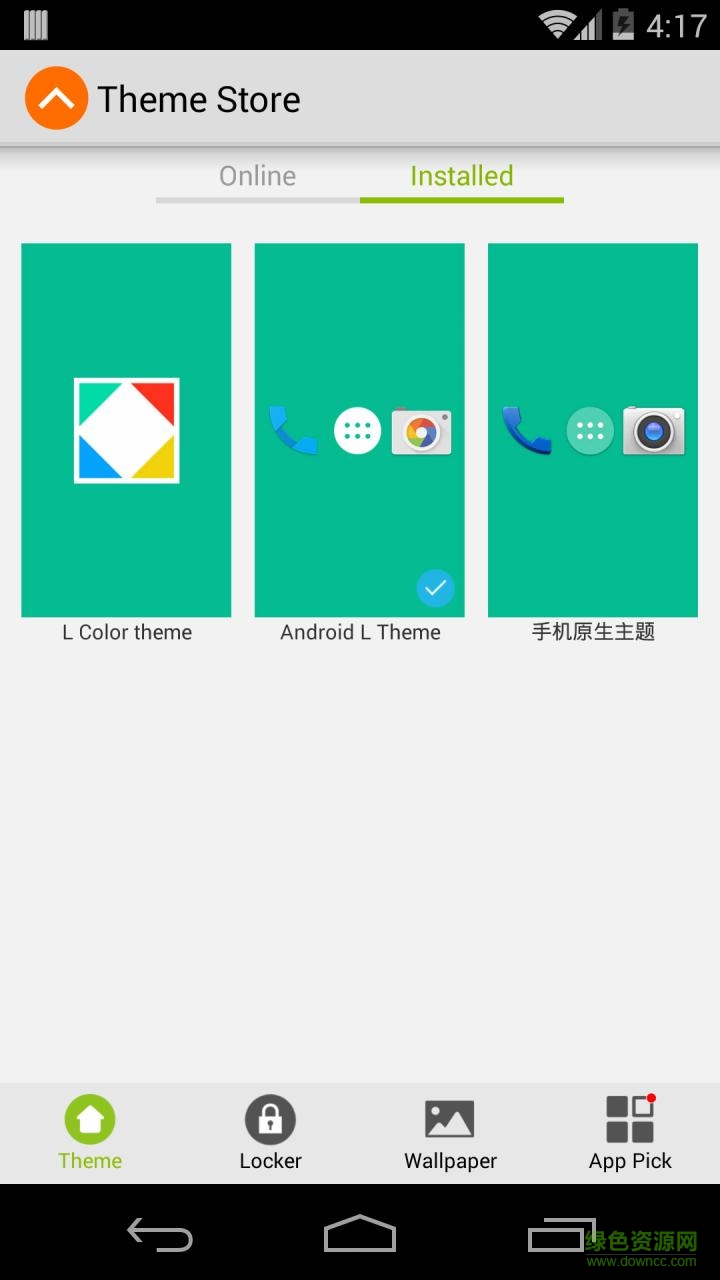Click the camera icon in 手机原生主题 preview
Viewport: 720px width, 1280px height.
click(x=655, y=431)
